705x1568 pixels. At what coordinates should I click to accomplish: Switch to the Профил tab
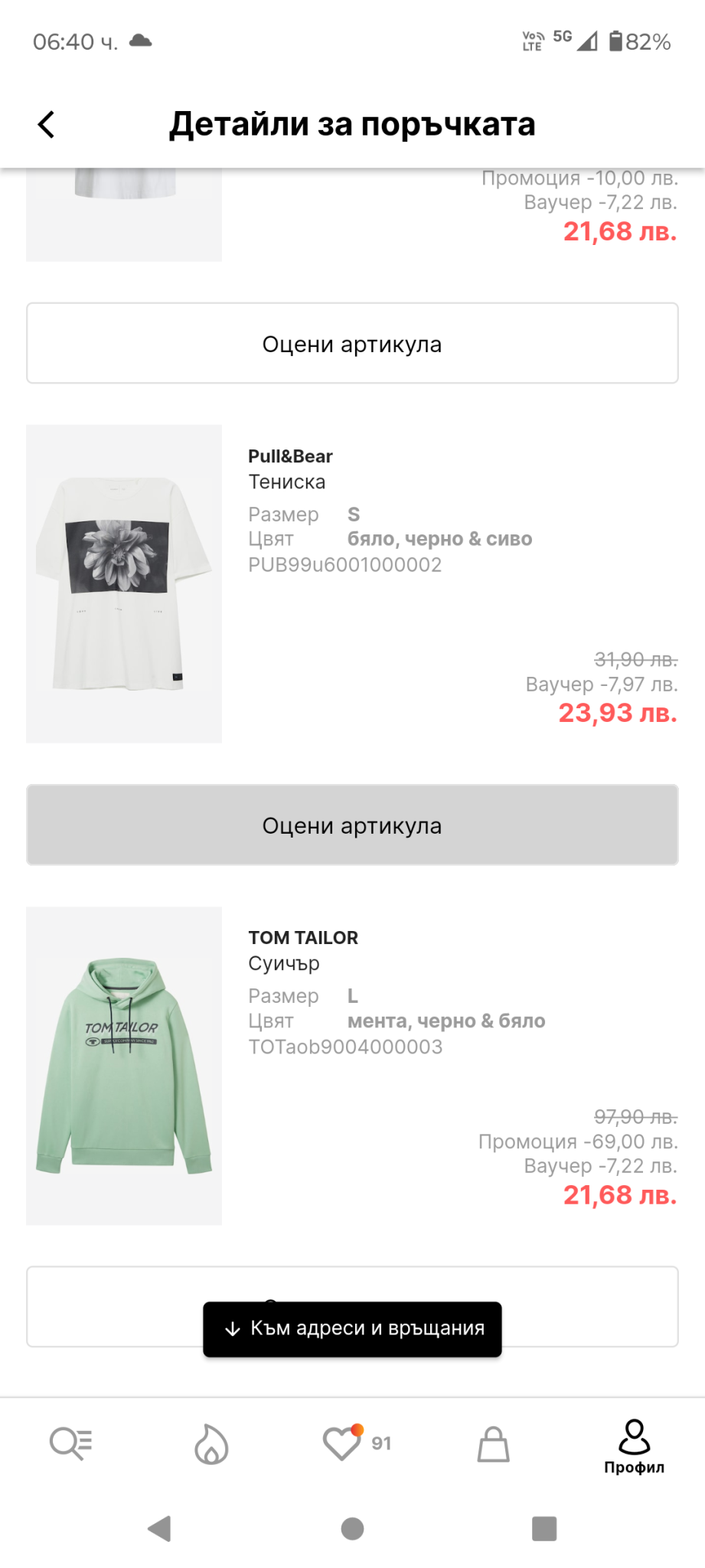634,1447
